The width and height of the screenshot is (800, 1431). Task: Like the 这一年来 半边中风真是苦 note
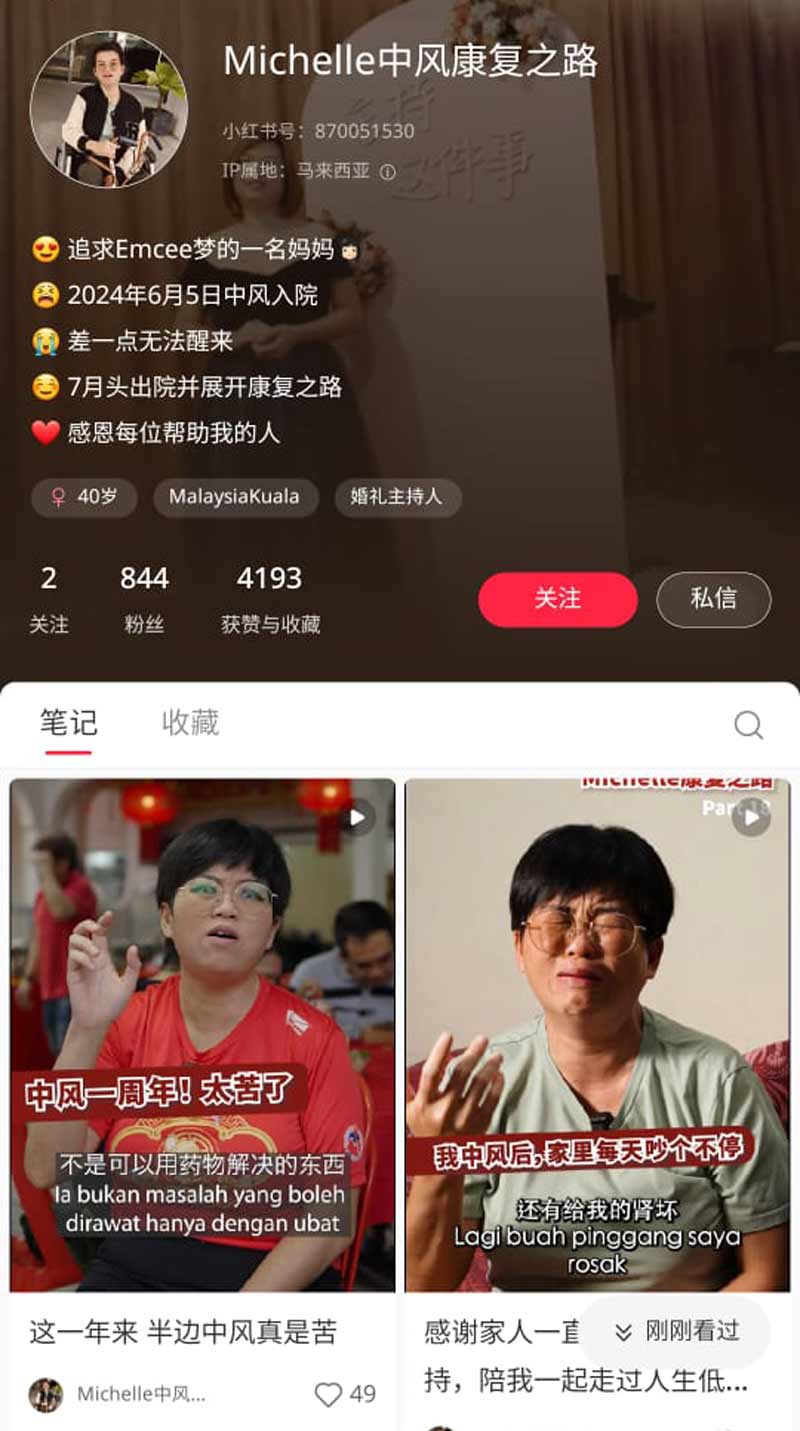330,1394
